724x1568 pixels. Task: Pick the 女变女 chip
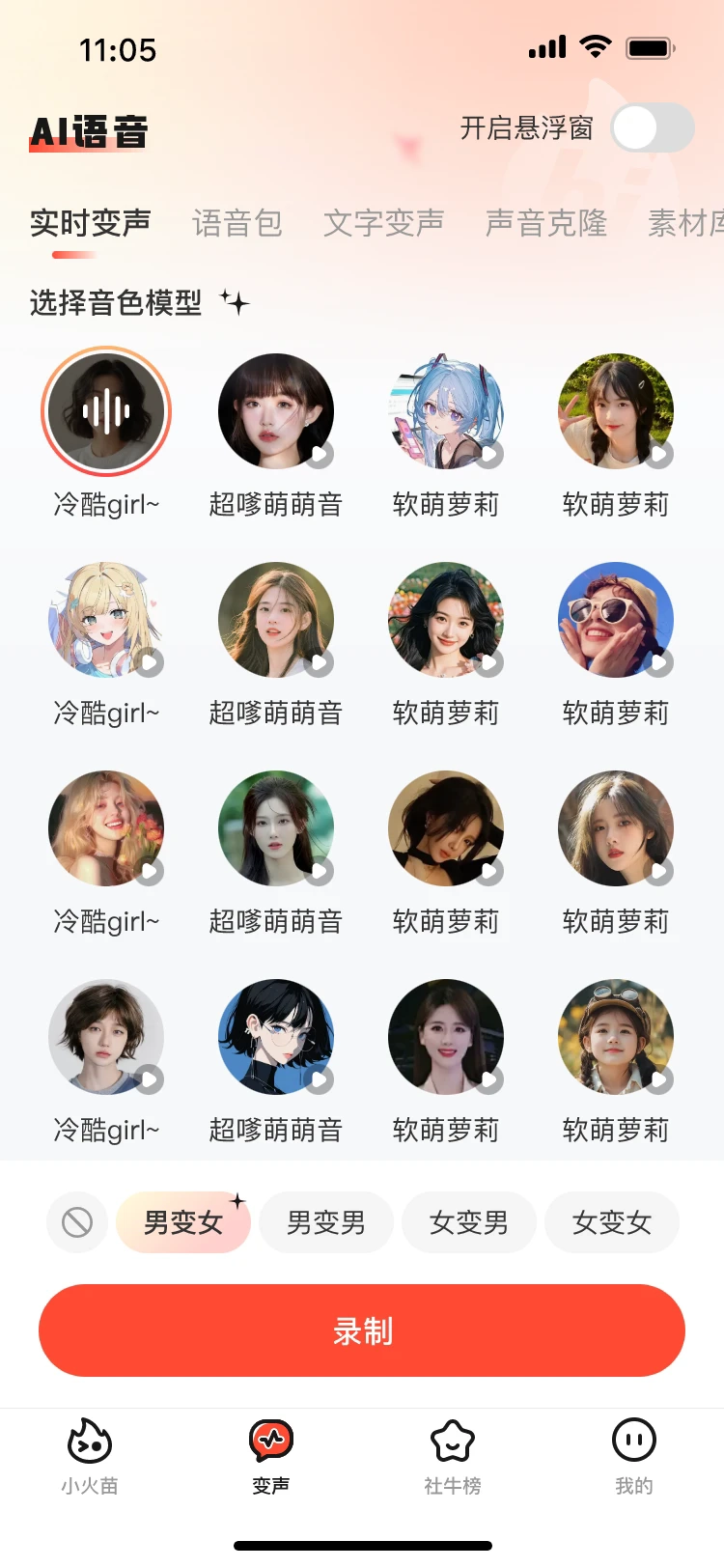612,1222
